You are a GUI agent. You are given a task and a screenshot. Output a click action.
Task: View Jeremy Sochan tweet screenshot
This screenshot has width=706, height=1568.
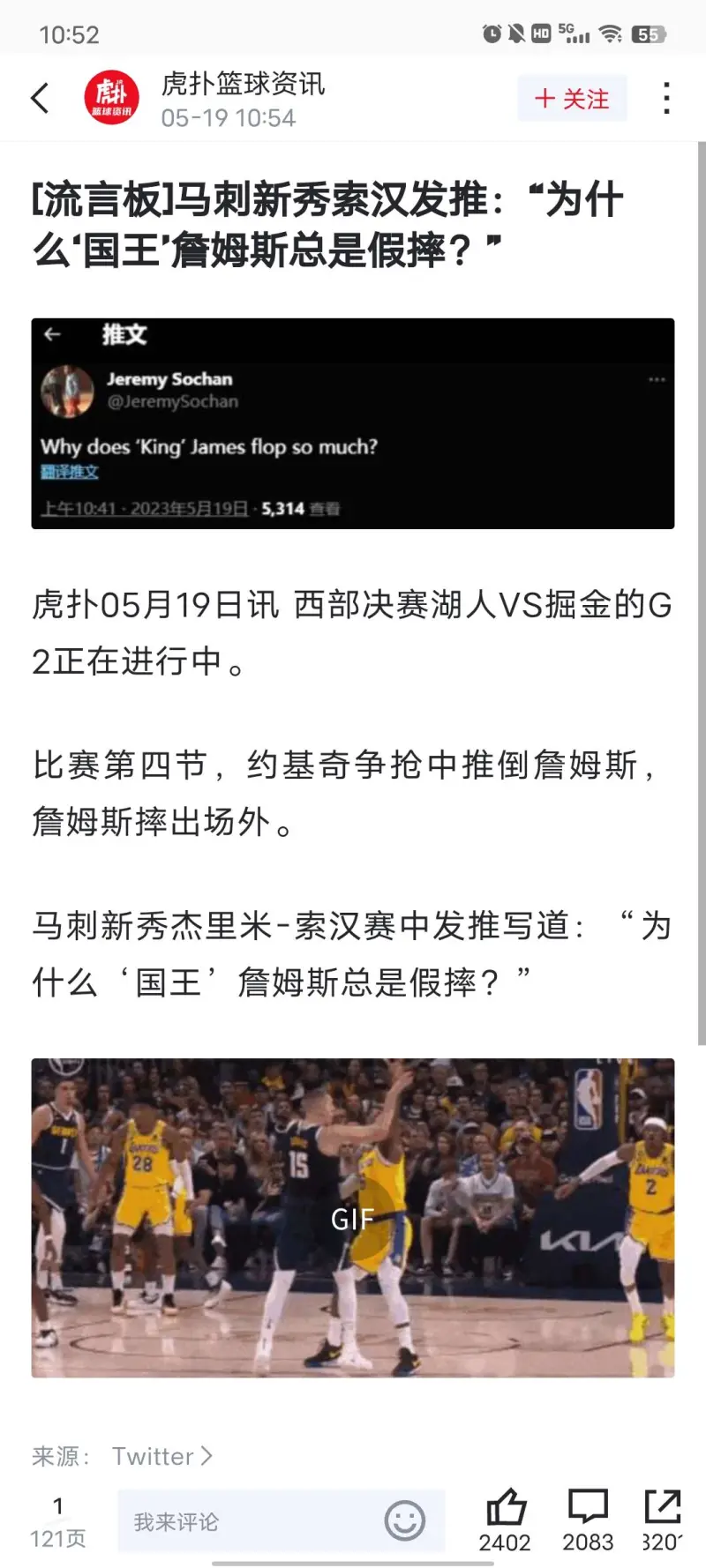[352, 423]
